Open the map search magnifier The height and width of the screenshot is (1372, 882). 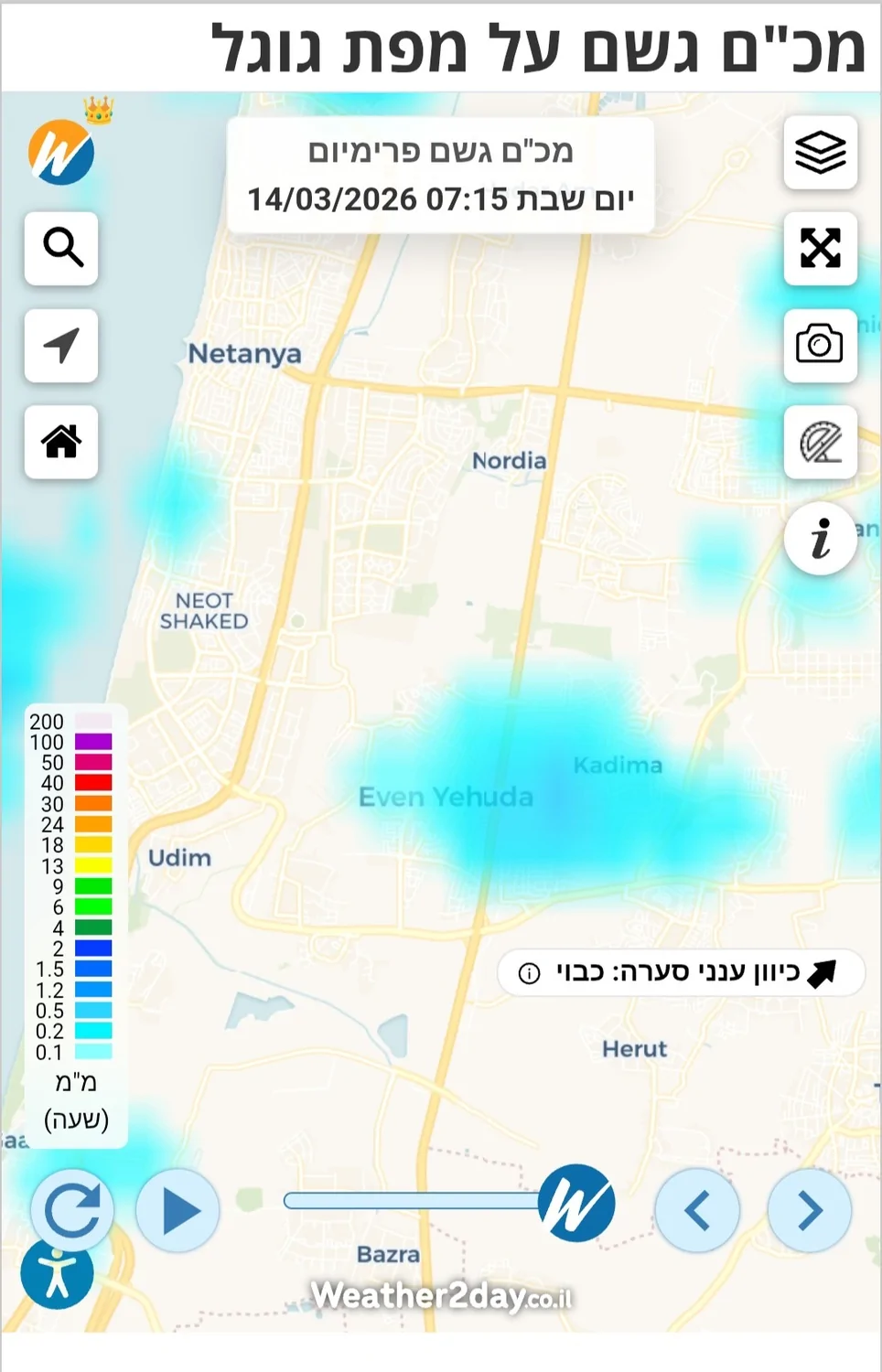[x=61, y=248]
